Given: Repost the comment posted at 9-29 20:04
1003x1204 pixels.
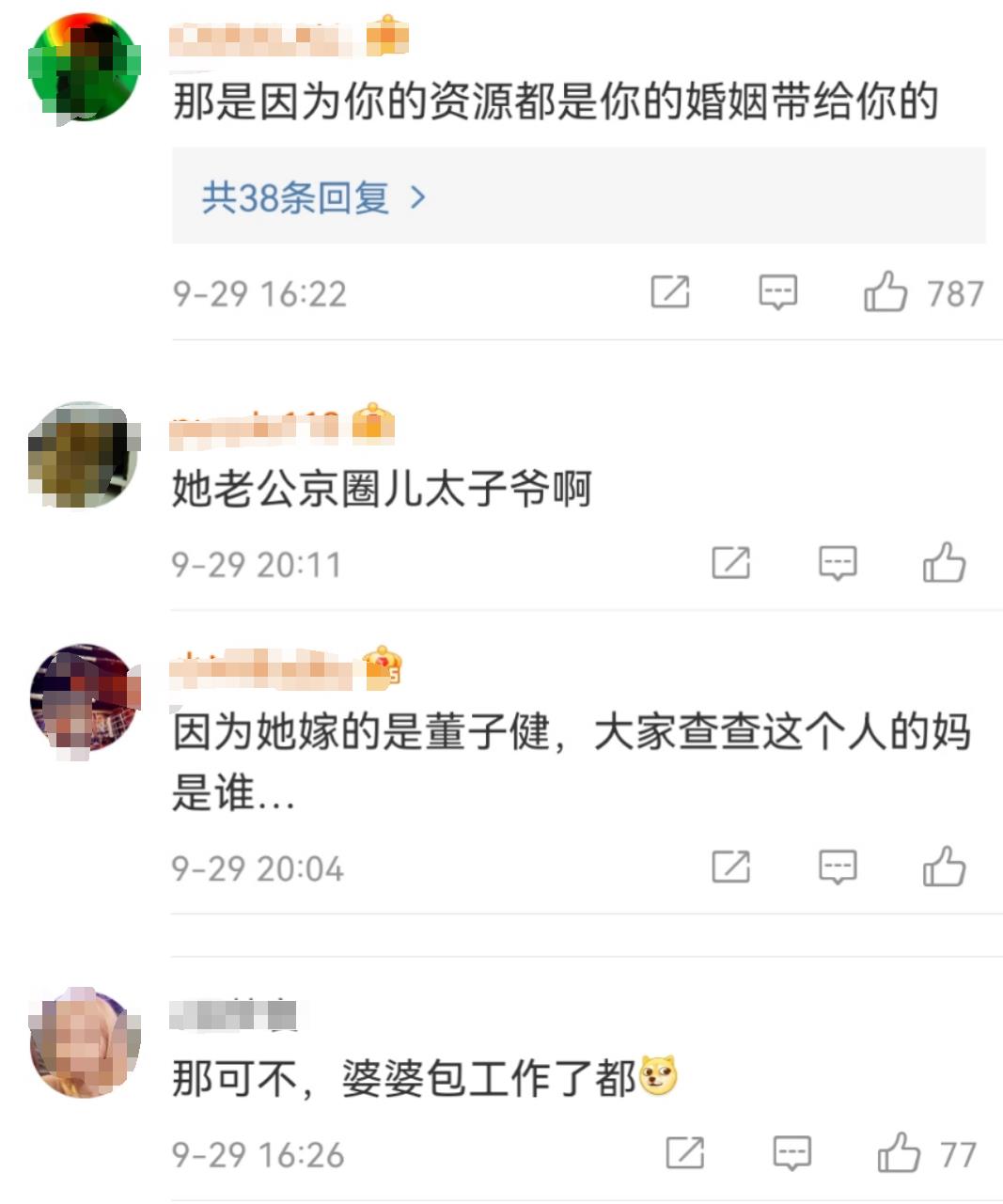Looking at the screenshot, I should click(730, 867).
